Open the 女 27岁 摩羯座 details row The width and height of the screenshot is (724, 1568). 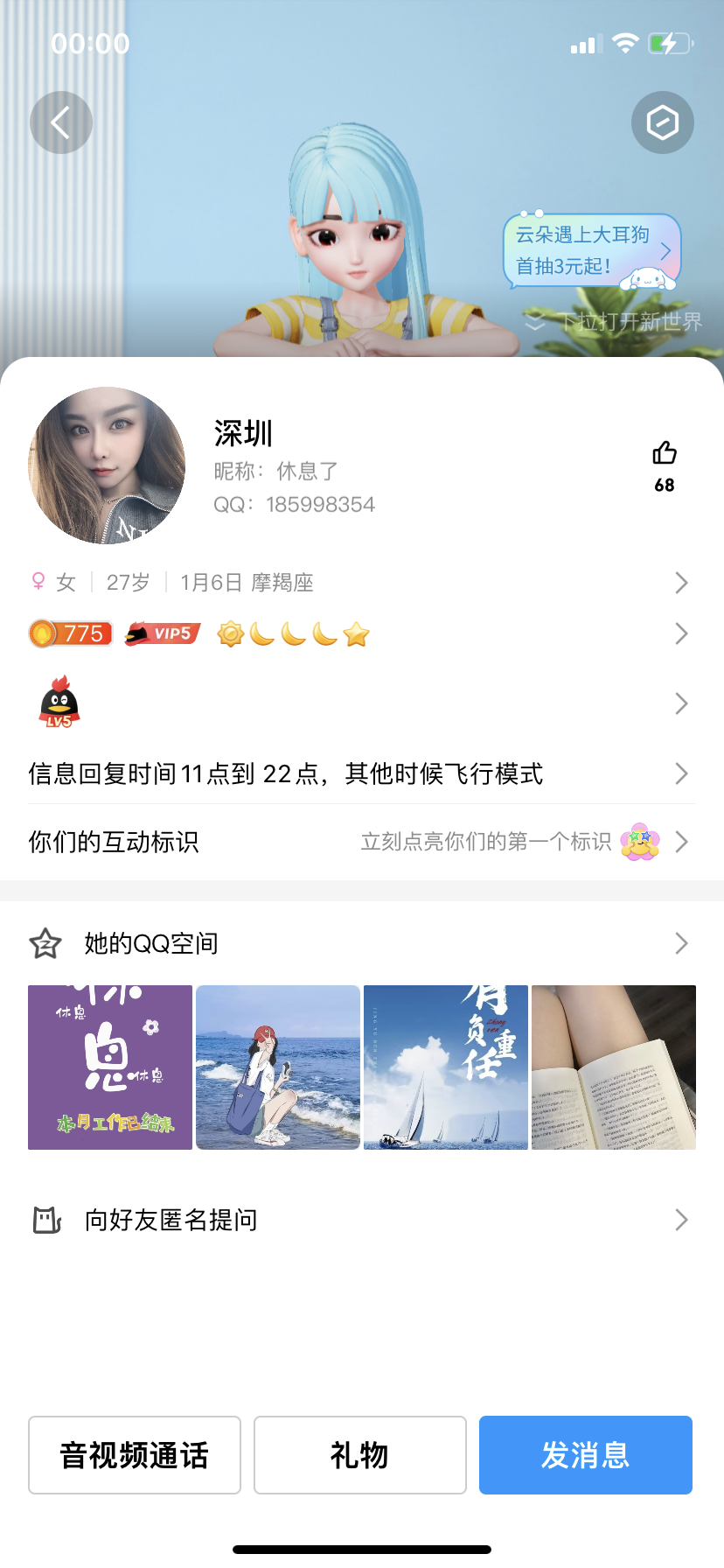click(x=359, y=583)
